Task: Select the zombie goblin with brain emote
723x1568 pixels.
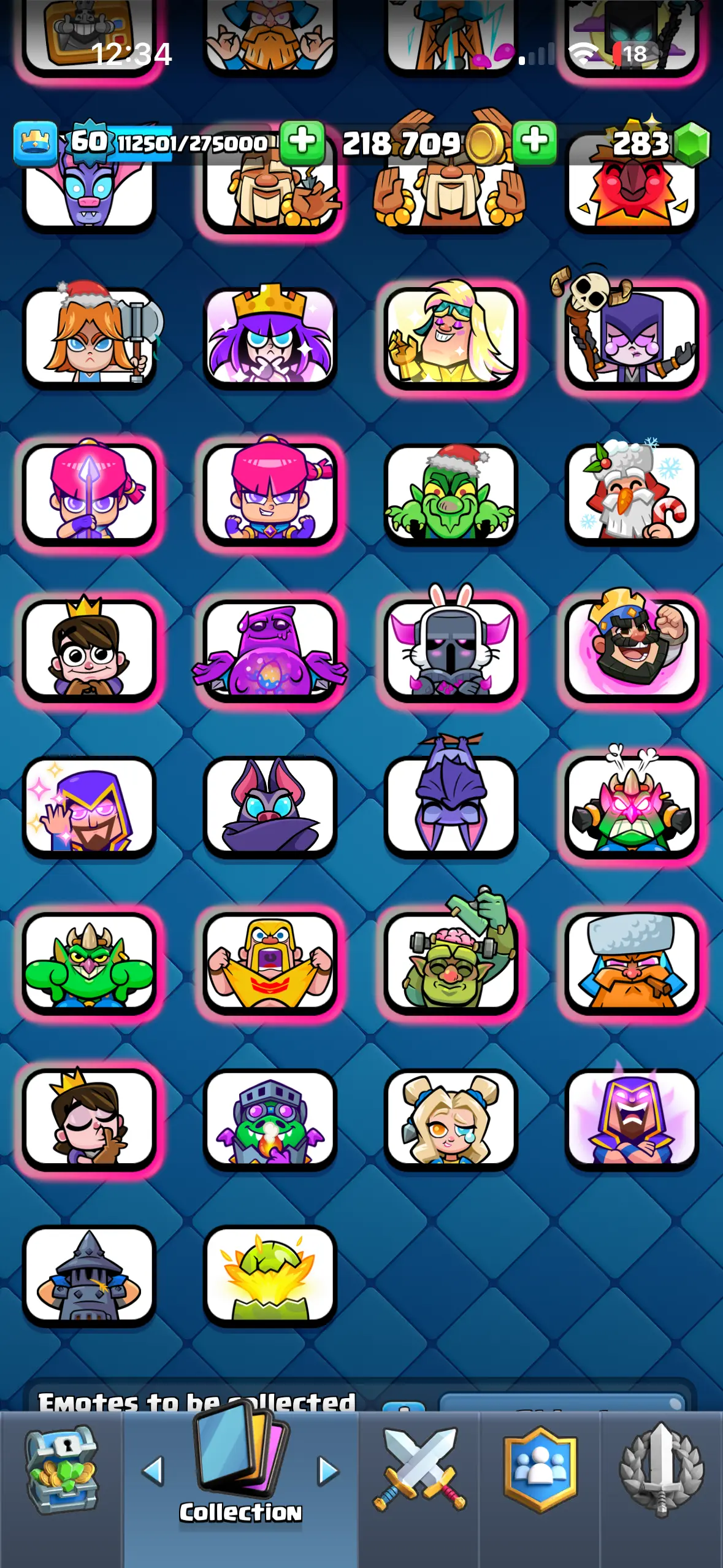Action: [451, 963]
